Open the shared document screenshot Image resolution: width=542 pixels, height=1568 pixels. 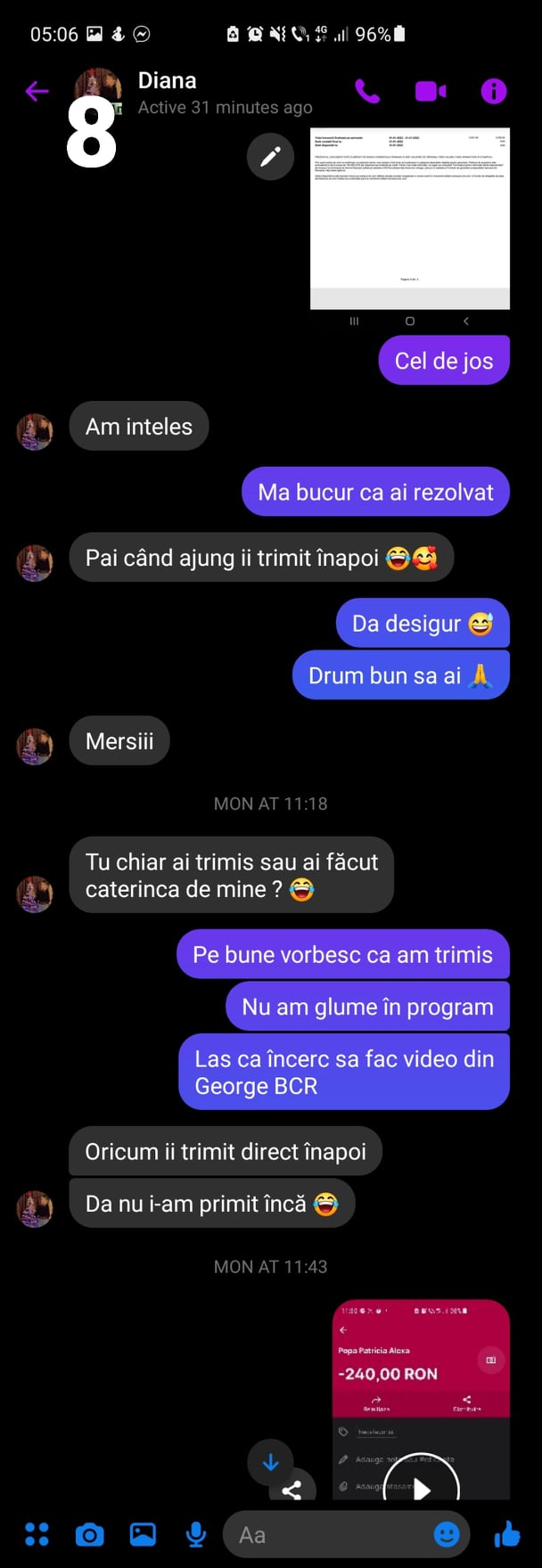point(409,218)
